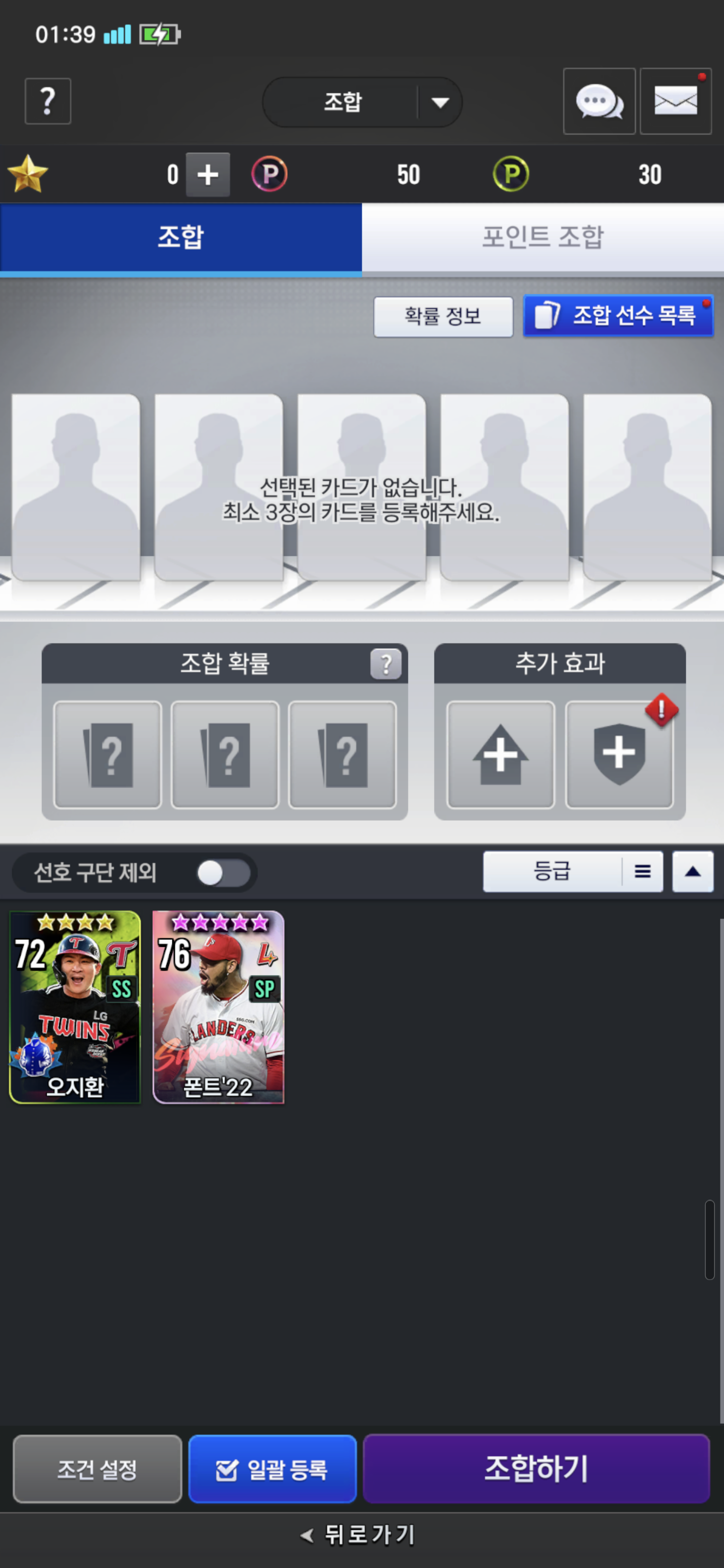
Task: Tap 일괄 등록 to register all
Action: click(x=272, y=1469)
